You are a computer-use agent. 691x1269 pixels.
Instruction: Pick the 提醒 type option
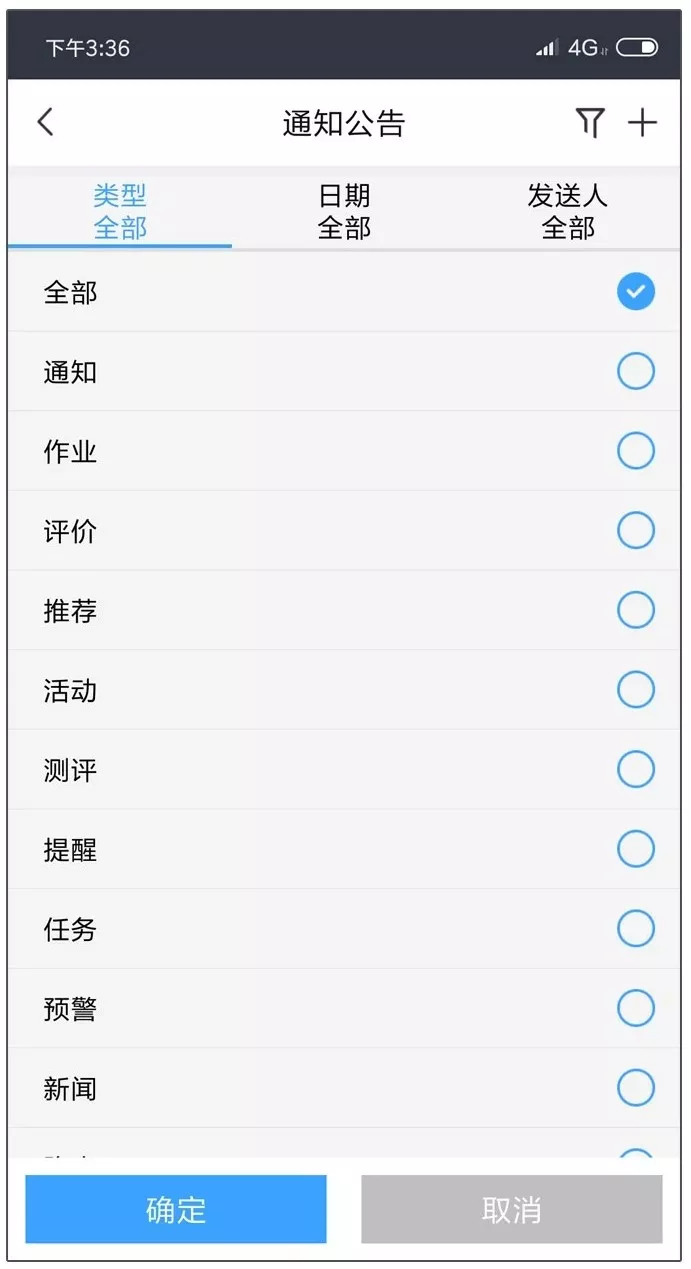[344, 849]
